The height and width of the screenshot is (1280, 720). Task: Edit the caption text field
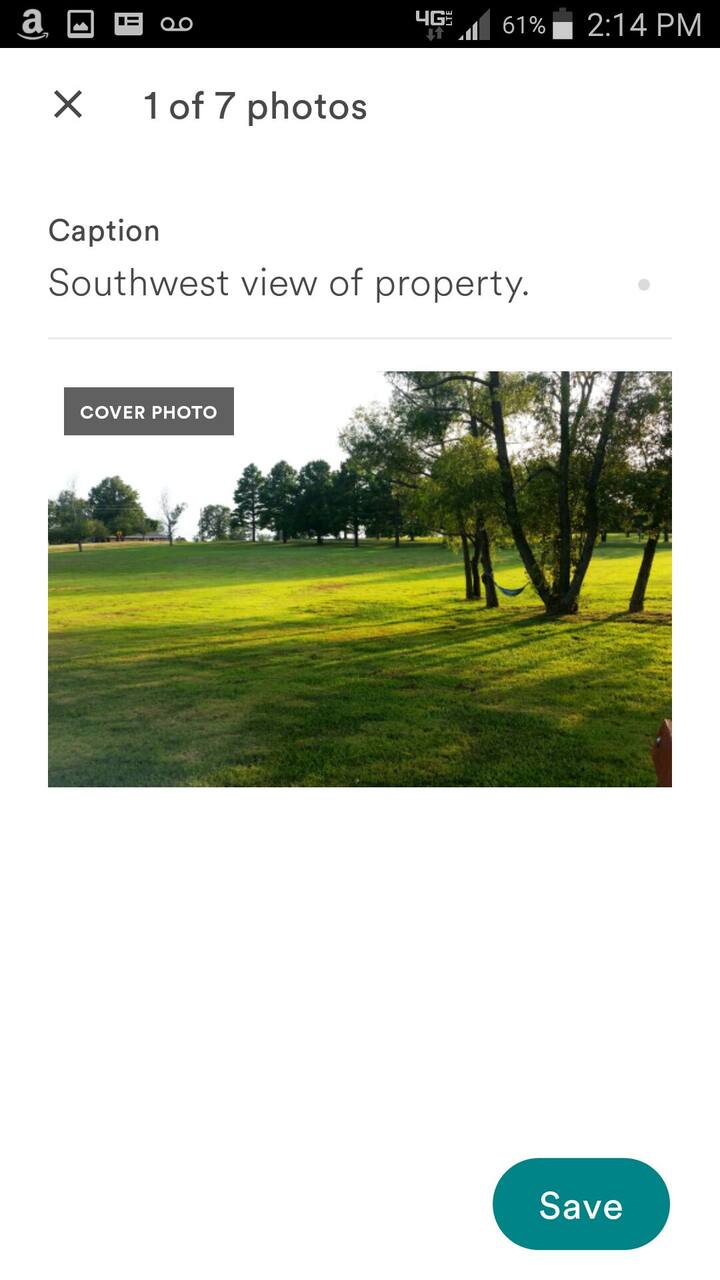pos(289,284)
